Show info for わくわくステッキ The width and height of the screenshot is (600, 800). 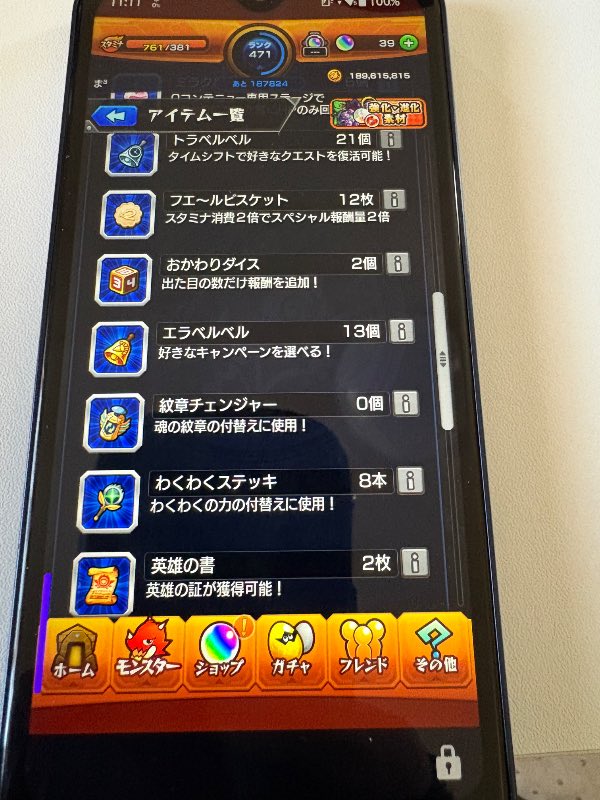410,480
